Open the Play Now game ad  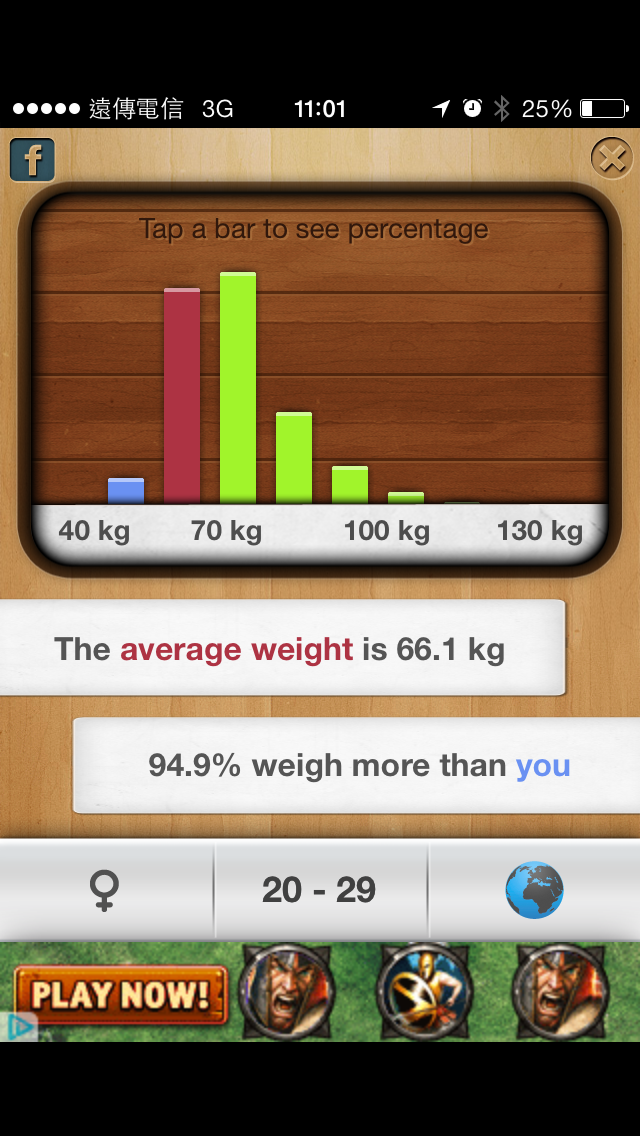point(120,993)
